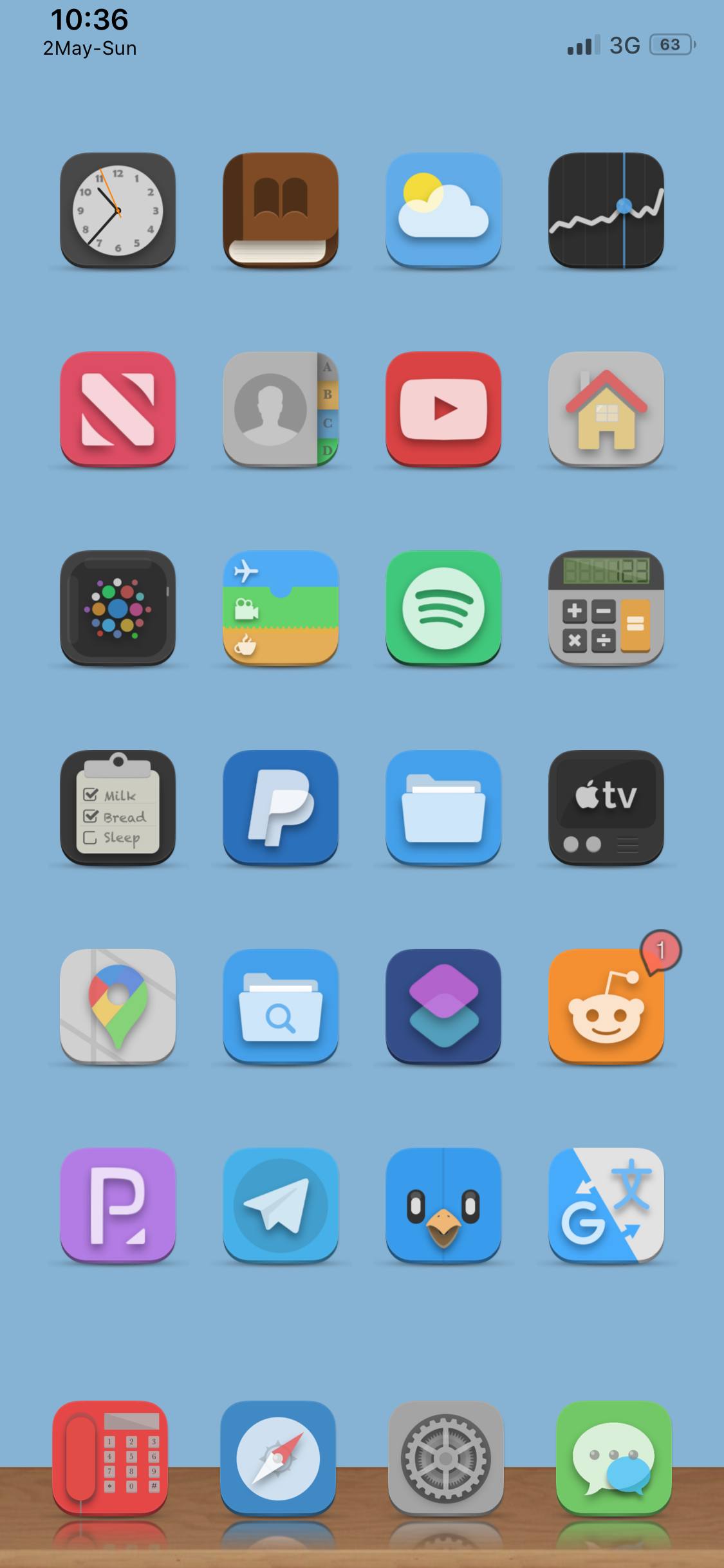The height and width of the screenshot is (1568, 724).
Task: Launch the Calculator
Action: coord(606,608)
